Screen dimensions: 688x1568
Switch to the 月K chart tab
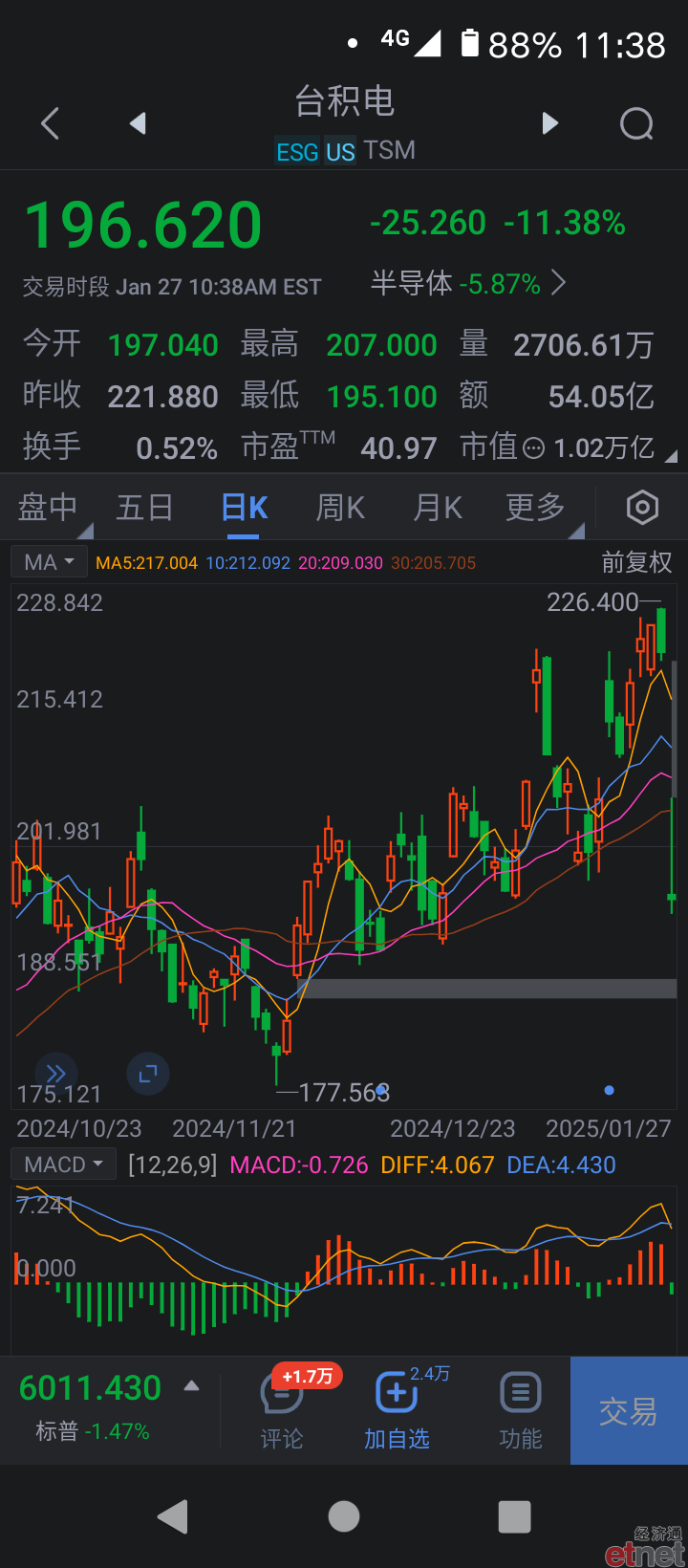tap(438, 508)
